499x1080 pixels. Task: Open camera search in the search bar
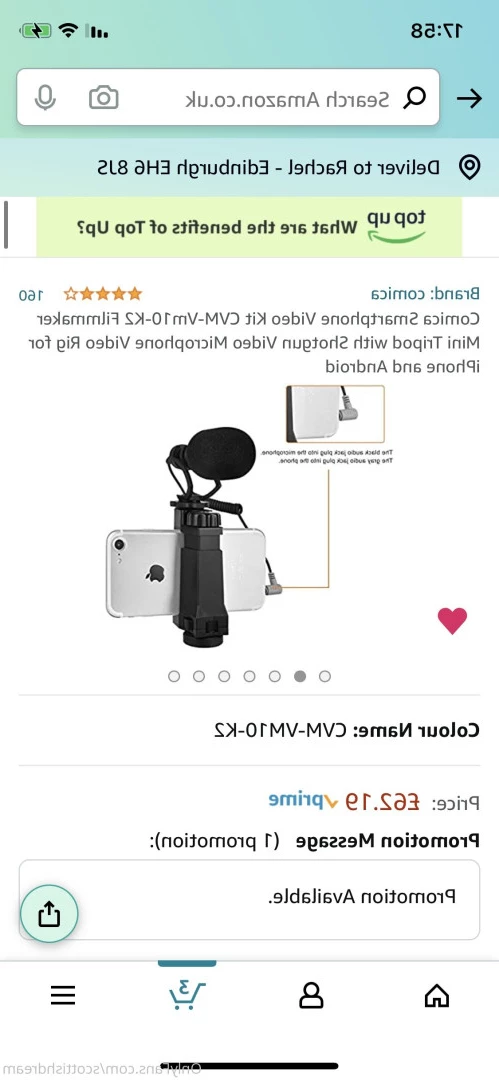coord(103,98)
